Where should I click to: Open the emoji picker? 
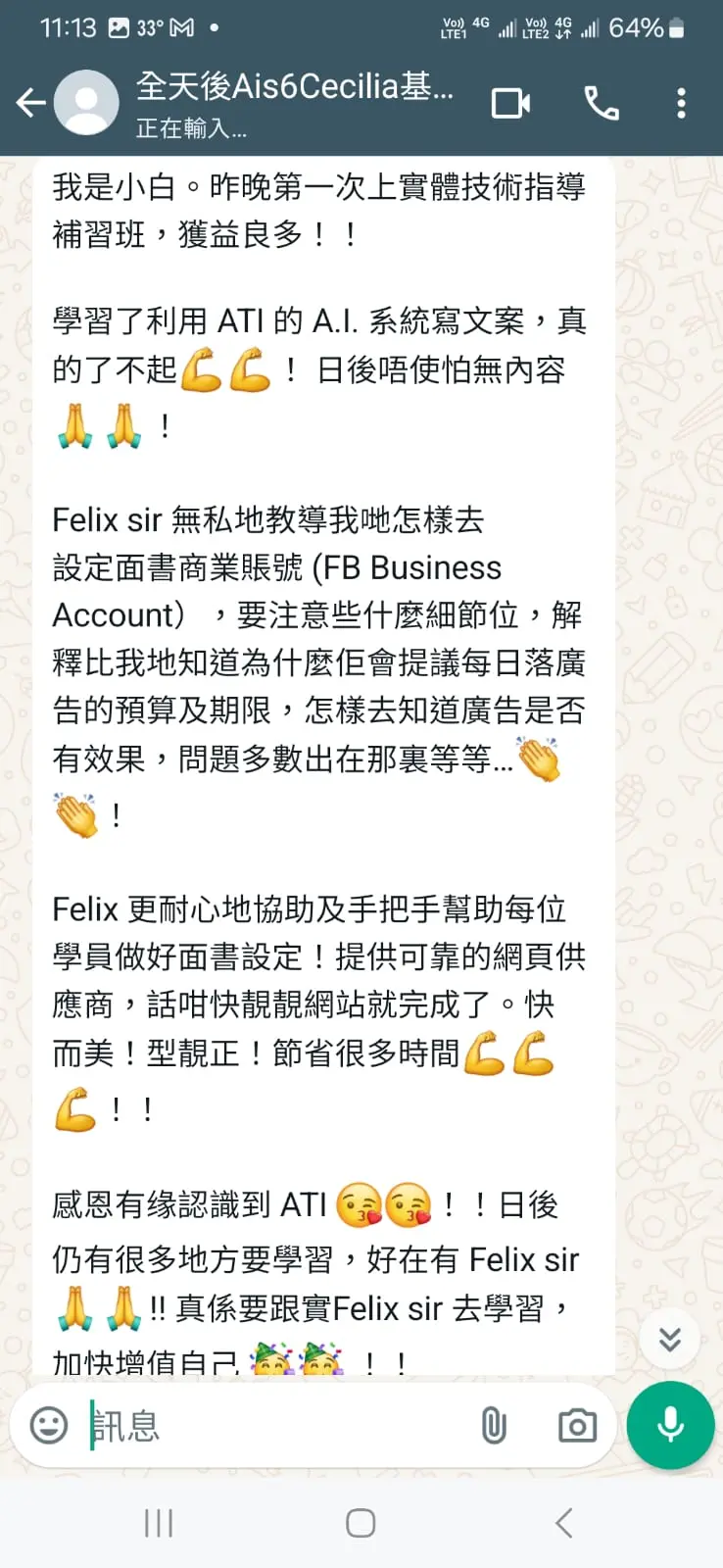[x=49, y=1425]
